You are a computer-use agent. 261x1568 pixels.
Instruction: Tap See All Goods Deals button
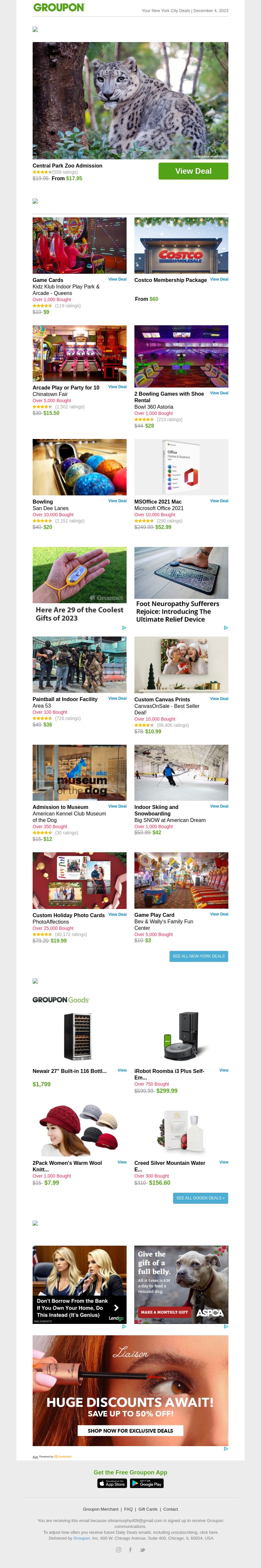(x=200, y=1198)
